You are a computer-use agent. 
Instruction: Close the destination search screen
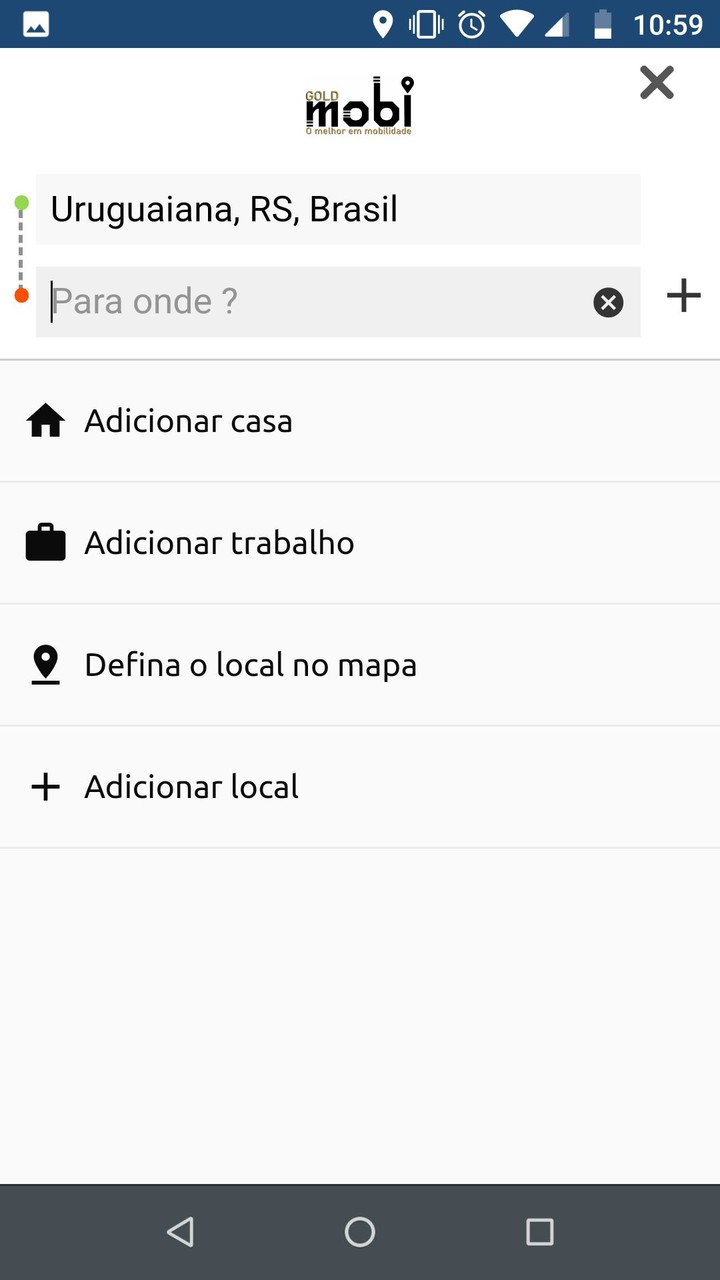[x=657, y=83]
